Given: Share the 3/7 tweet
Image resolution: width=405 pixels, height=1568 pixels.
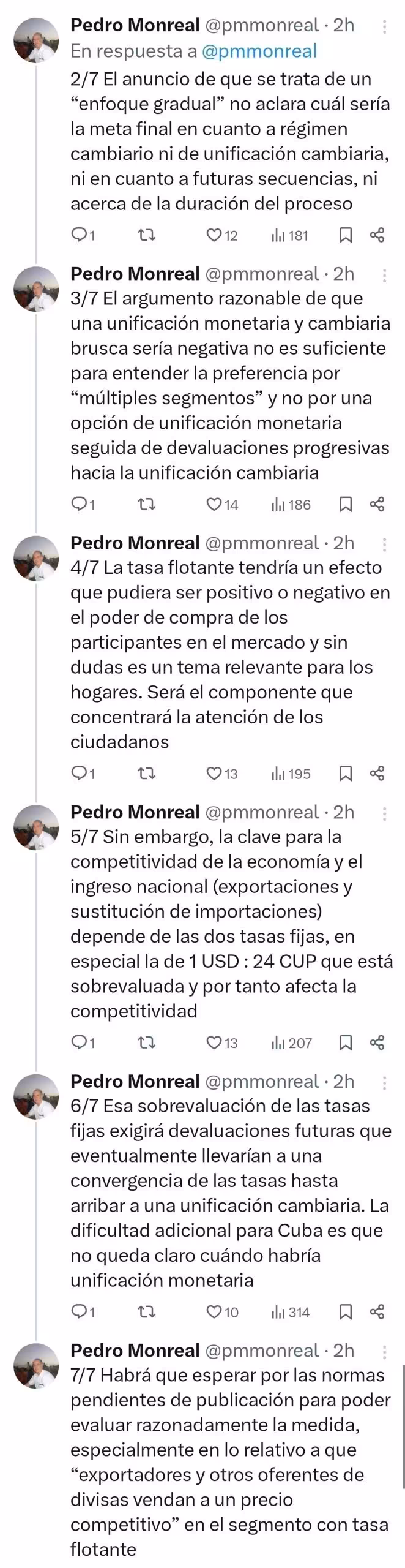Looking at the screenshot, I should click(377, 504).
